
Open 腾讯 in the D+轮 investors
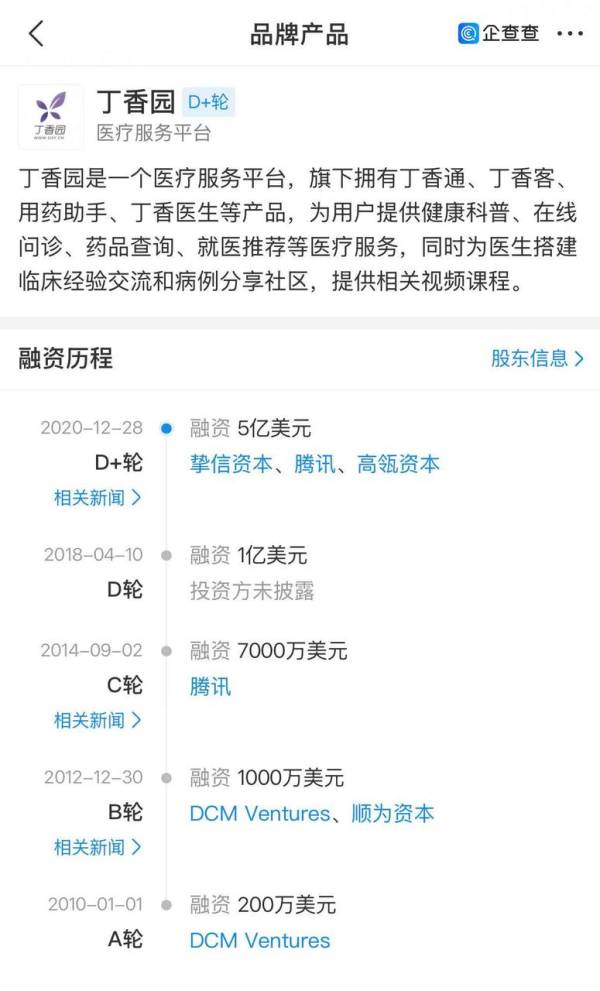(x=315, y=464)
